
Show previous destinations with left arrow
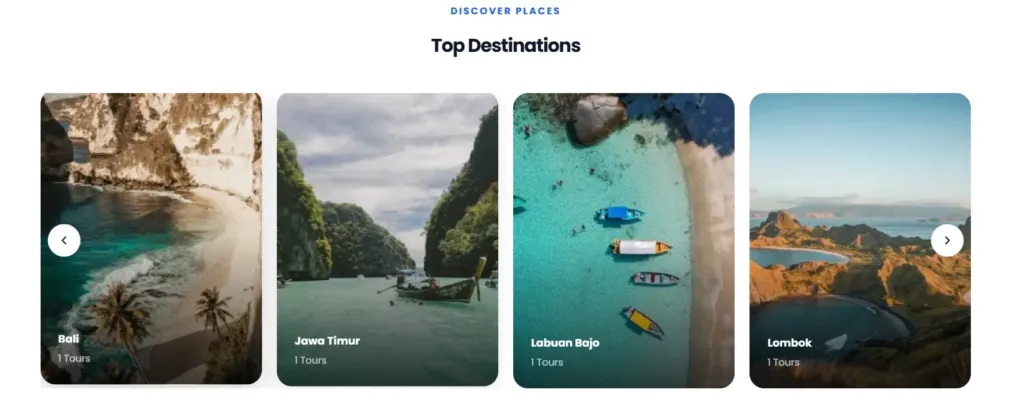[64, 240]
